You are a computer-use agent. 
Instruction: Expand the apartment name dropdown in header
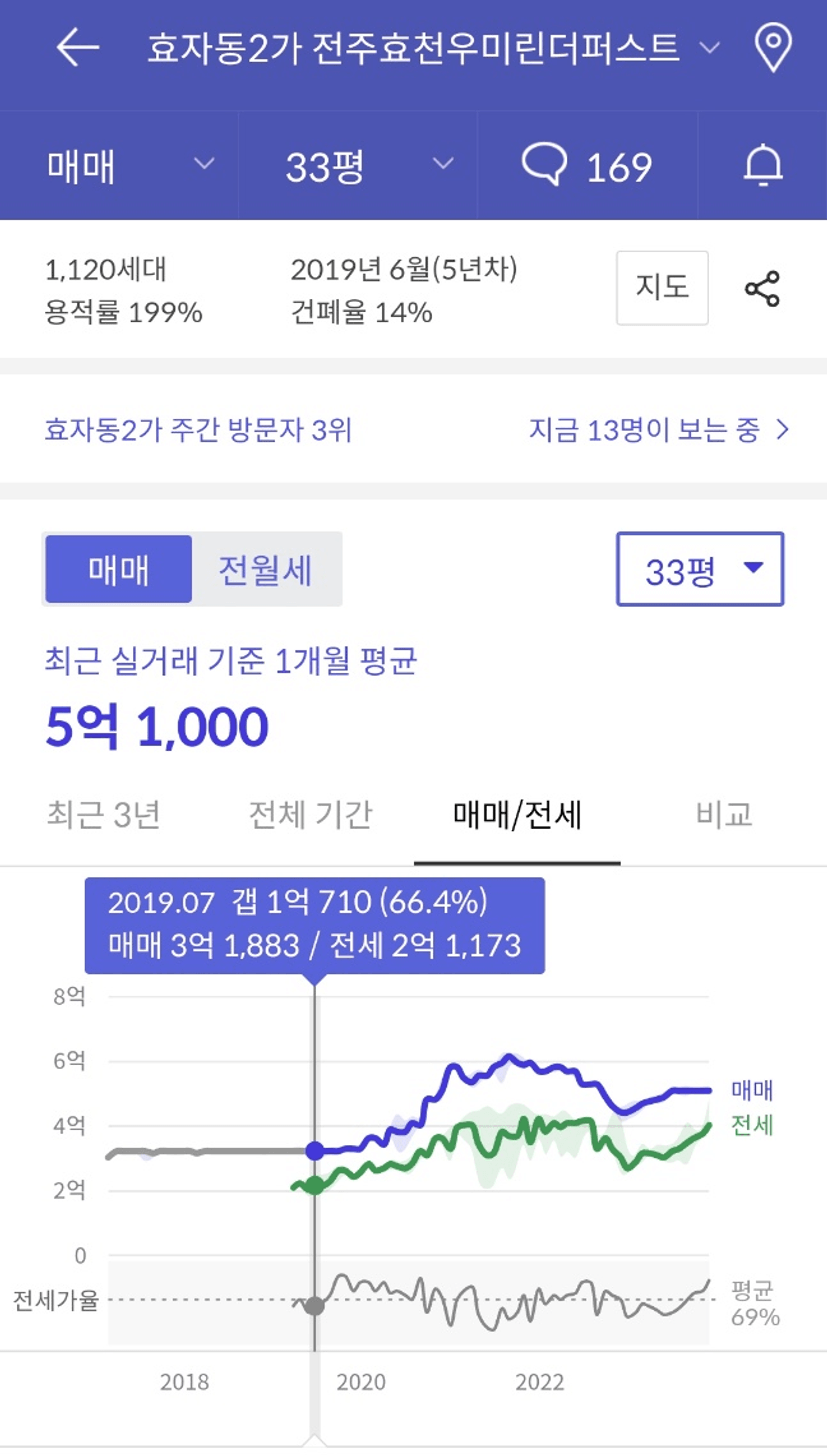click(709, 48)
